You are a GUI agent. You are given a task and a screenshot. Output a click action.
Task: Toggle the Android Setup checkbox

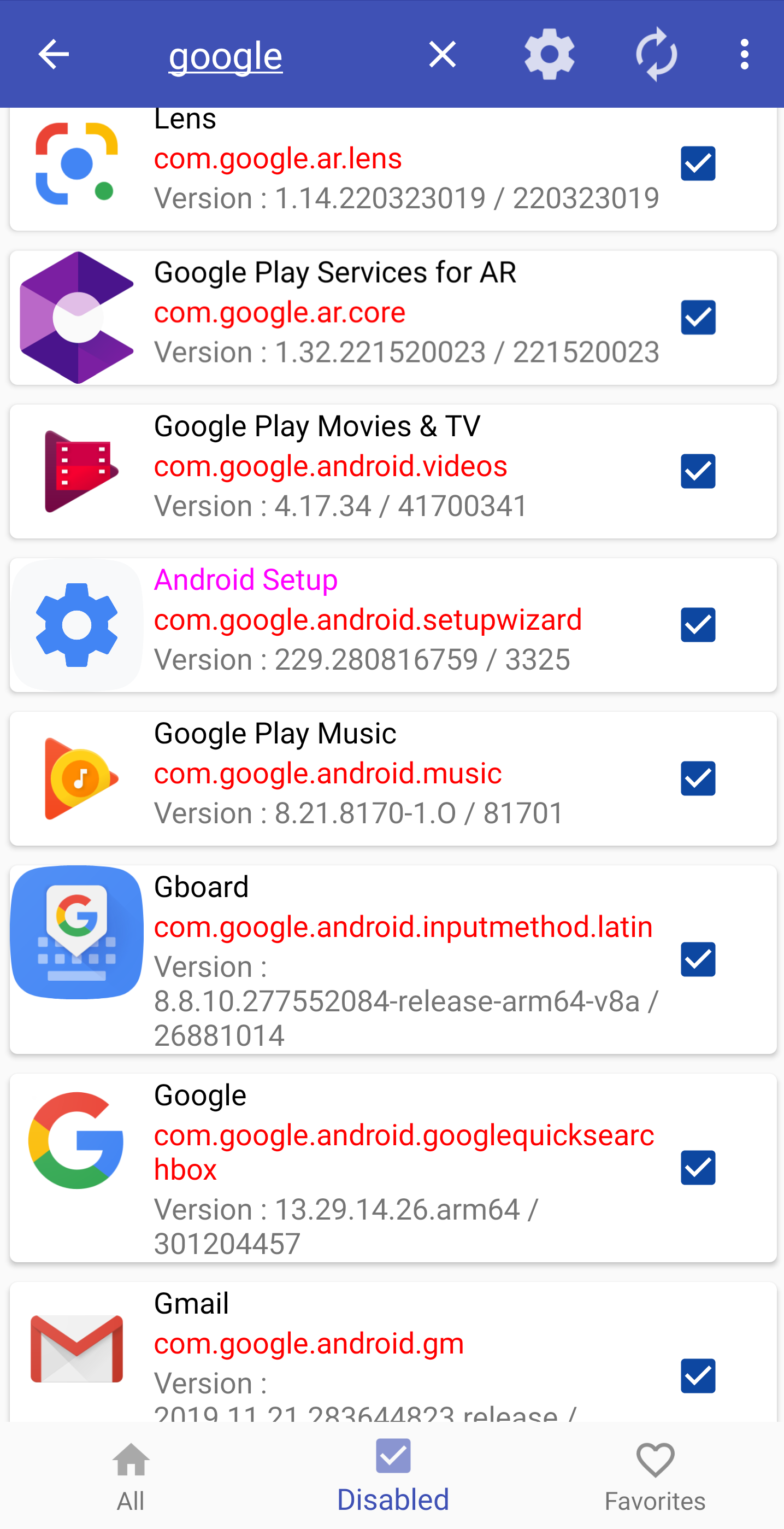[698, 625]
